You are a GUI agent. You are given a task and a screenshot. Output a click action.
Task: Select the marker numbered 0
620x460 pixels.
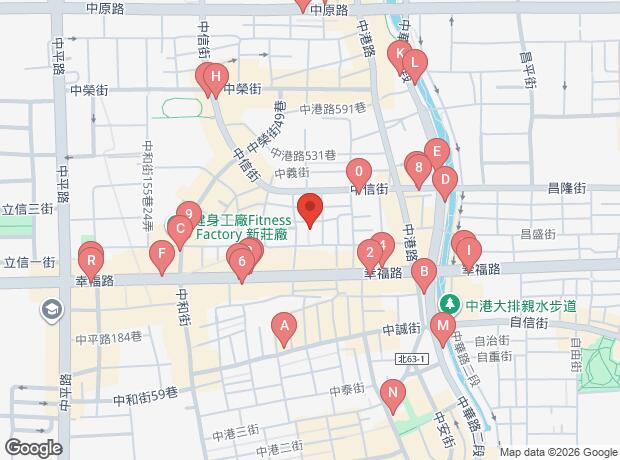click(359, 171)
